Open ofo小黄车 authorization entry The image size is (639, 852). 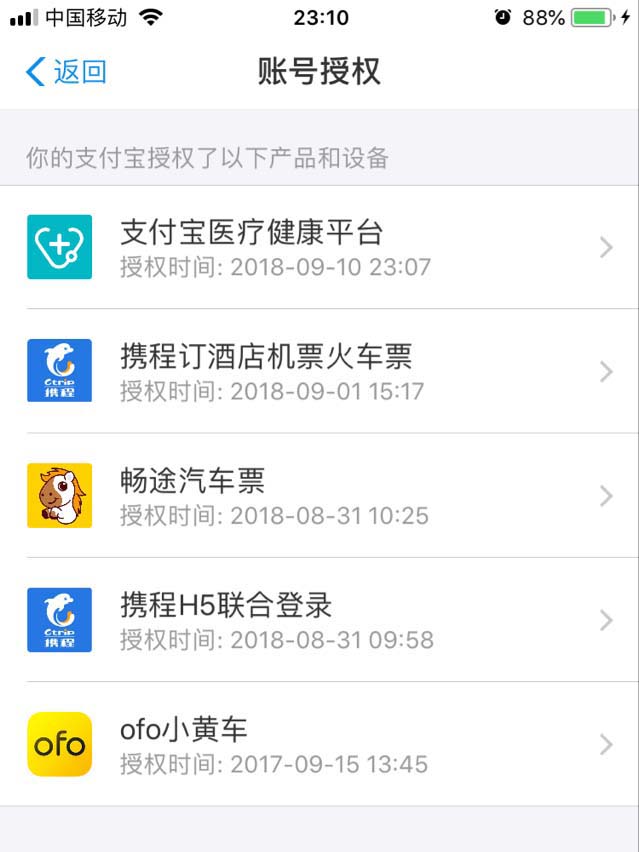click(319, 744)
